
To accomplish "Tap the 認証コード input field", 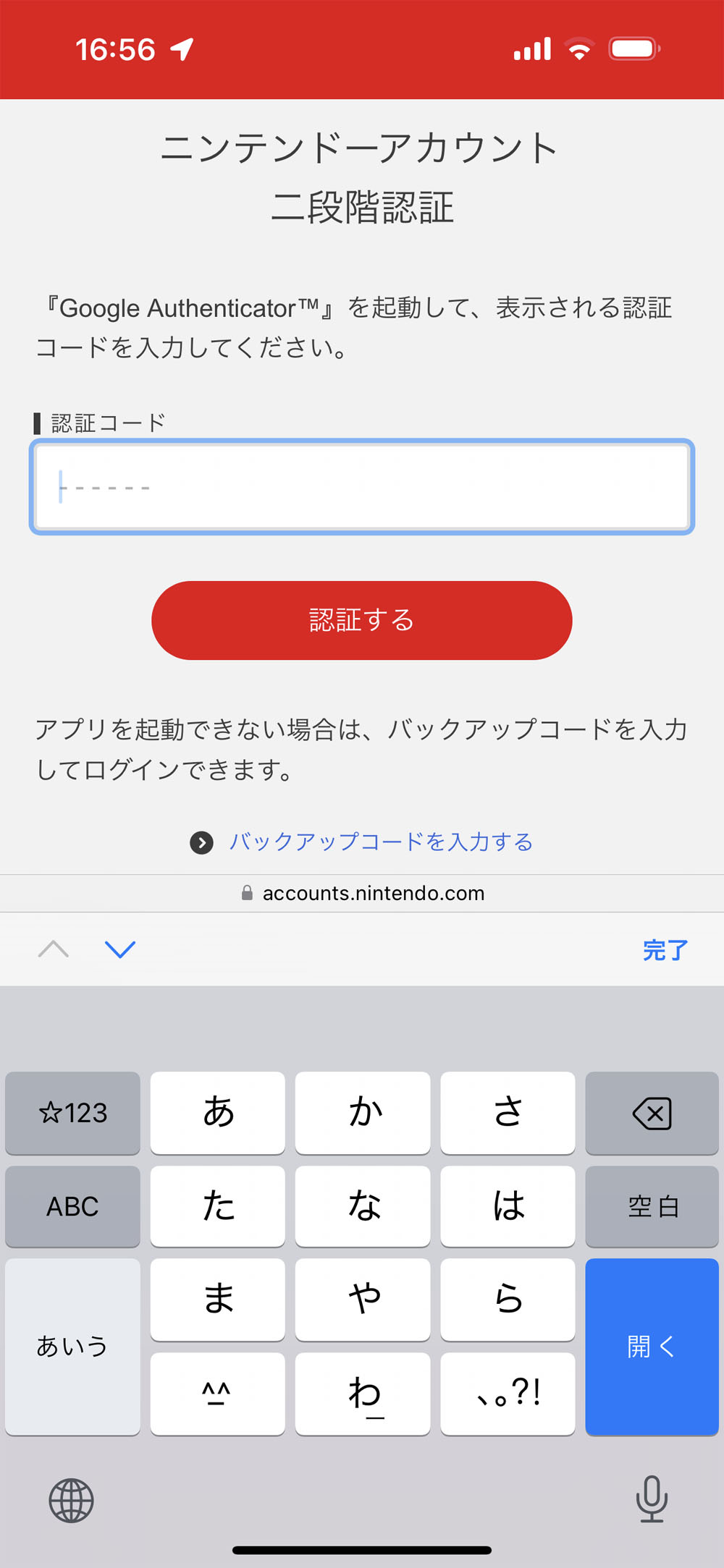I will 361,487.
